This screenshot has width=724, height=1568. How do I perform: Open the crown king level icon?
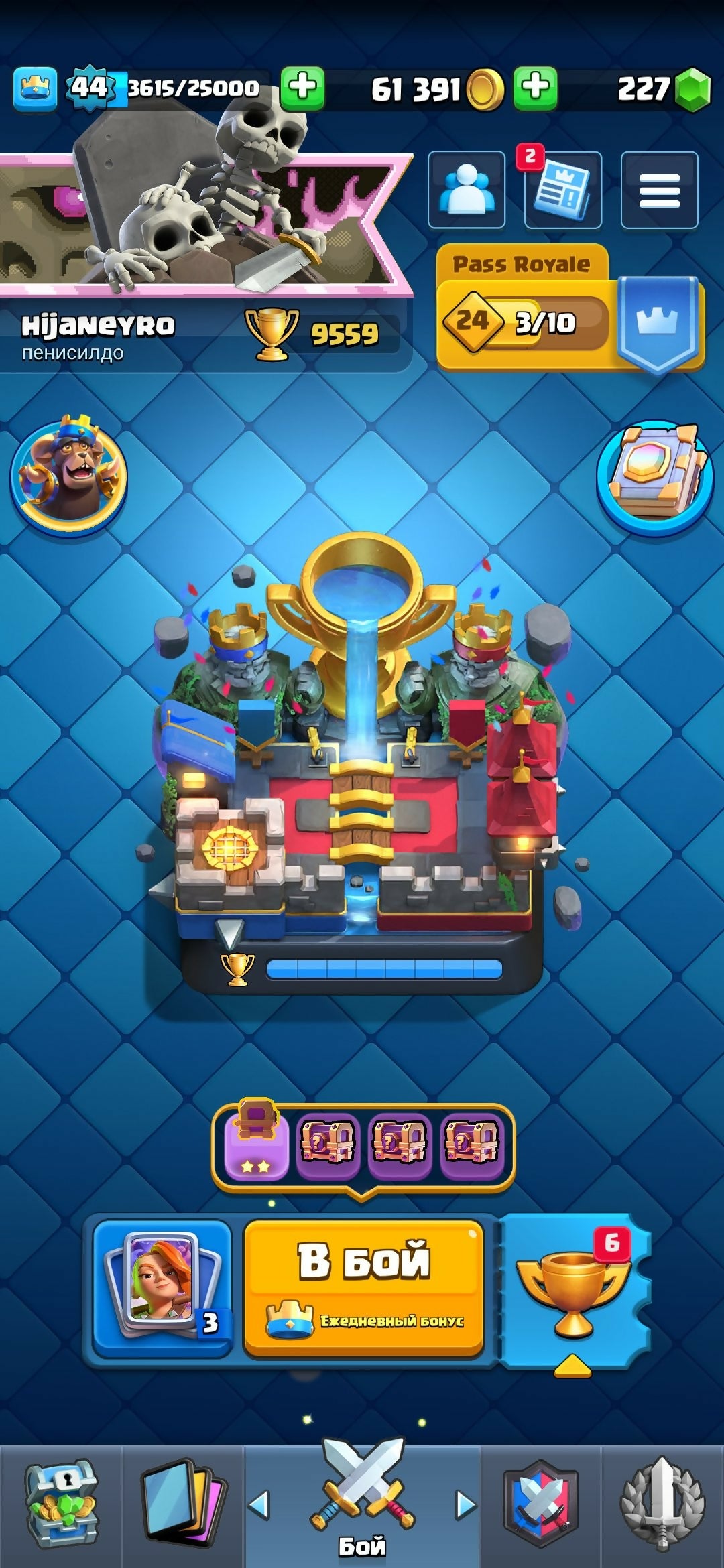pos(35,88)
